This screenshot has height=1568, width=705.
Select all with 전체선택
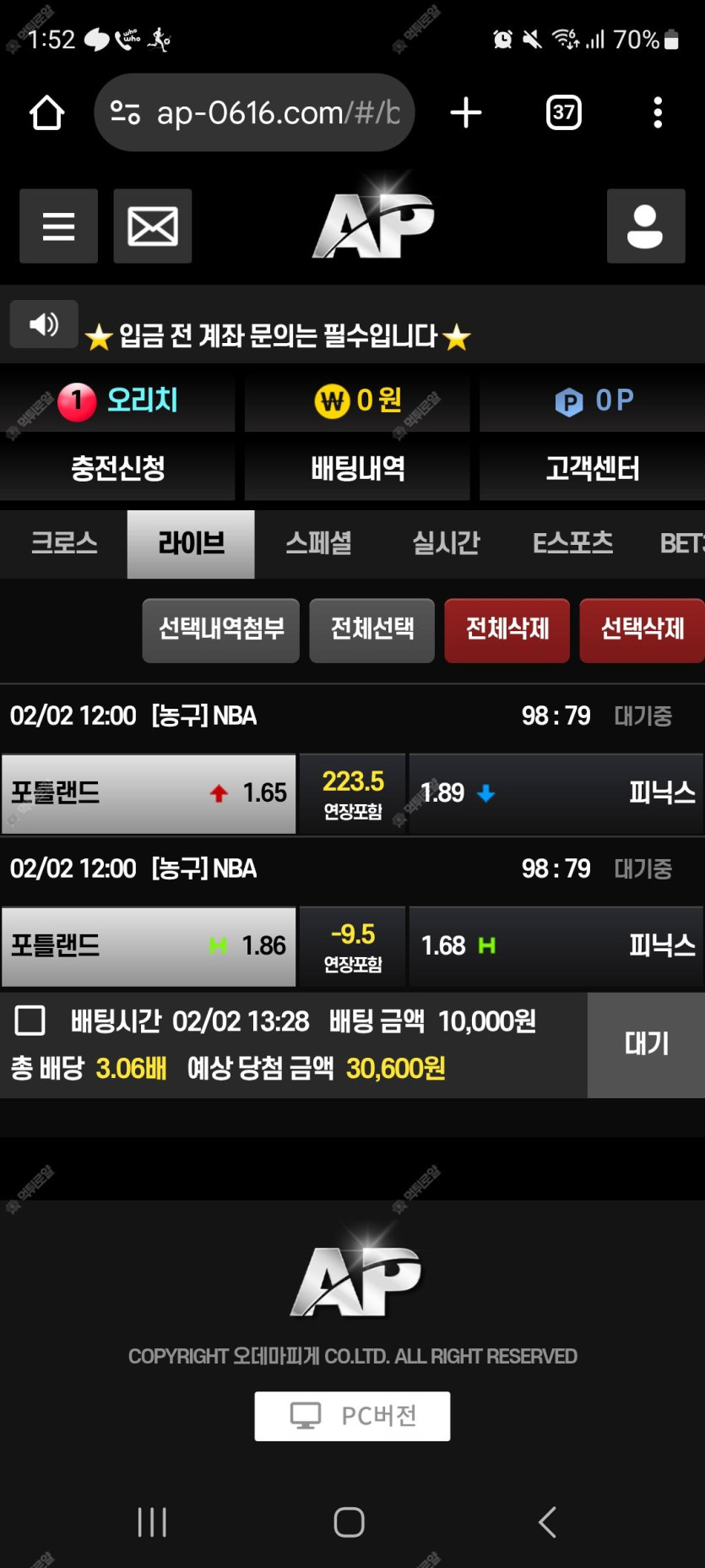click(x=371, y=630)
